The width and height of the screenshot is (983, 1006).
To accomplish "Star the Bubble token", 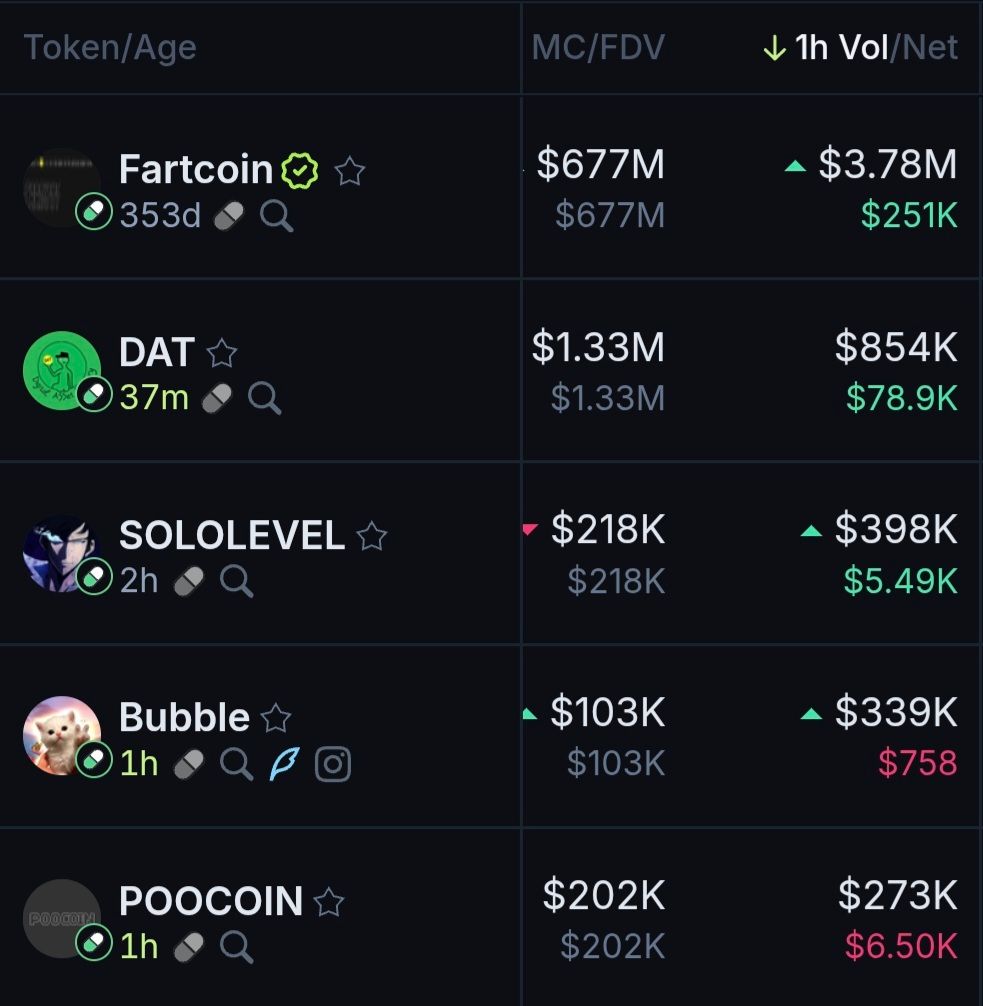I will [x=276, y=718].
